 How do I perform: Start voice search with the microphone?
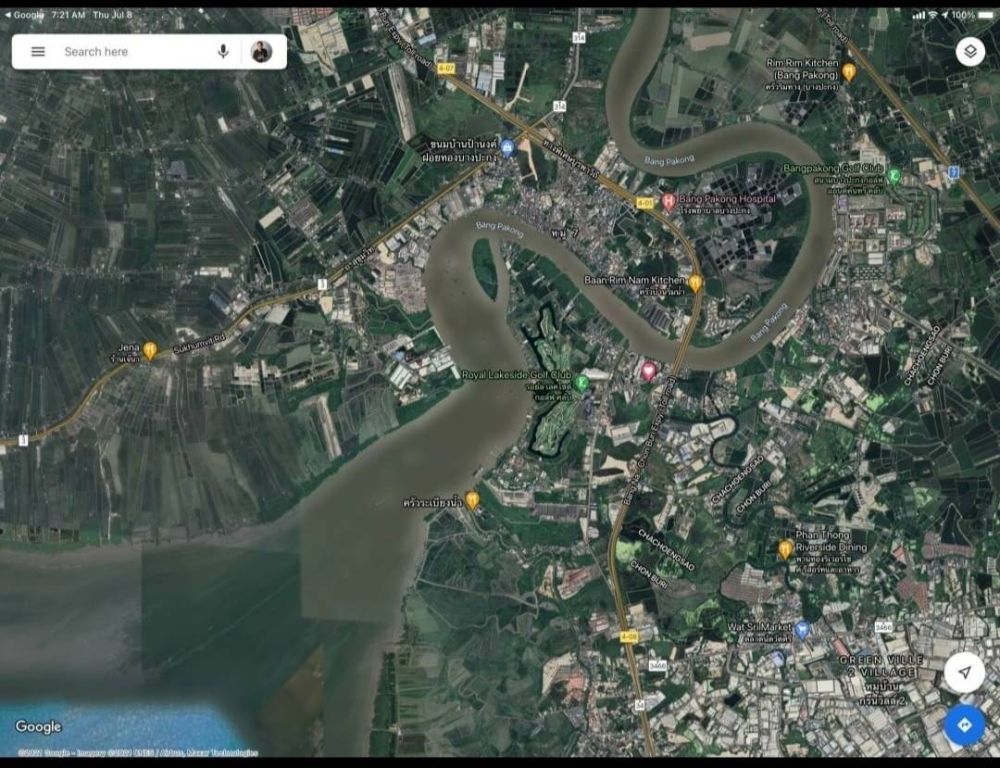(223, 52)
